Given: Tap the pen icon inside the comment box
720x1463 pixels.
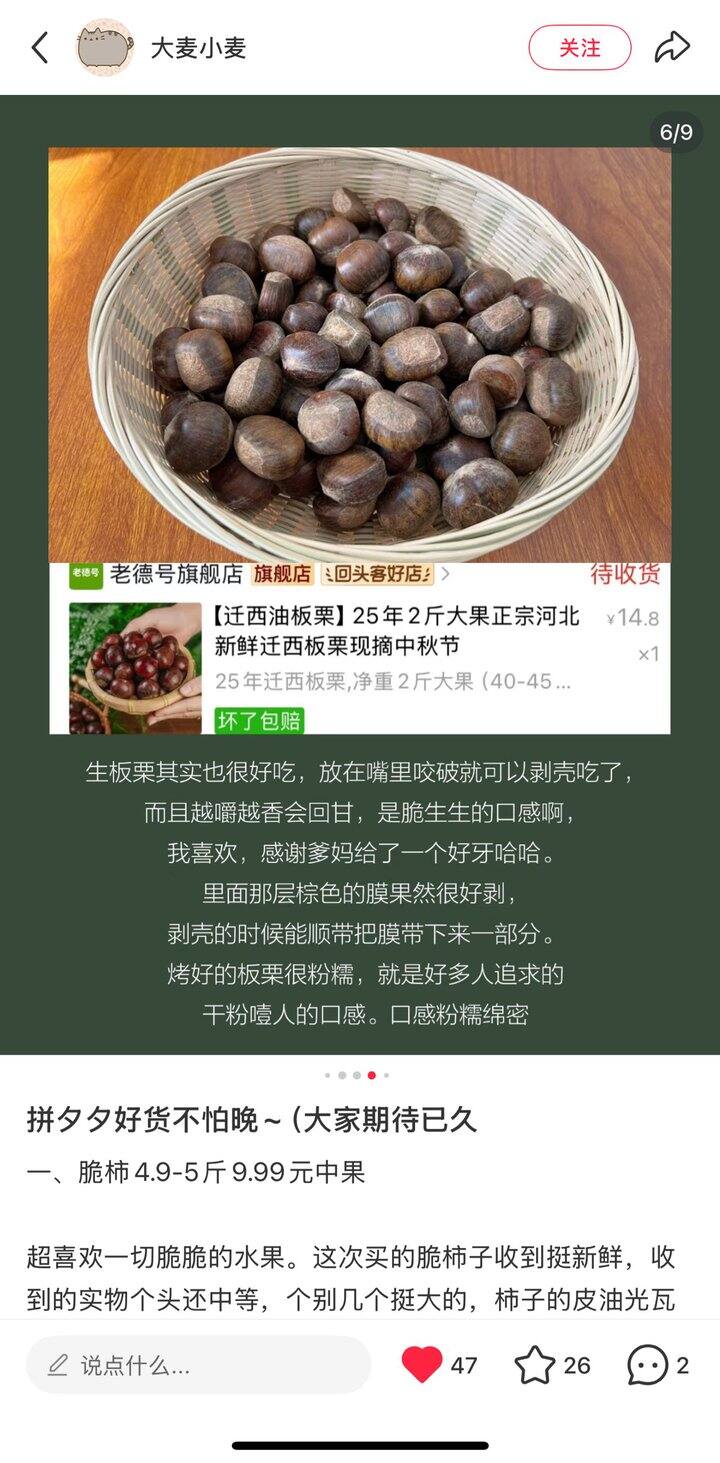Looking at the screenshot, I should (57, 1363).
